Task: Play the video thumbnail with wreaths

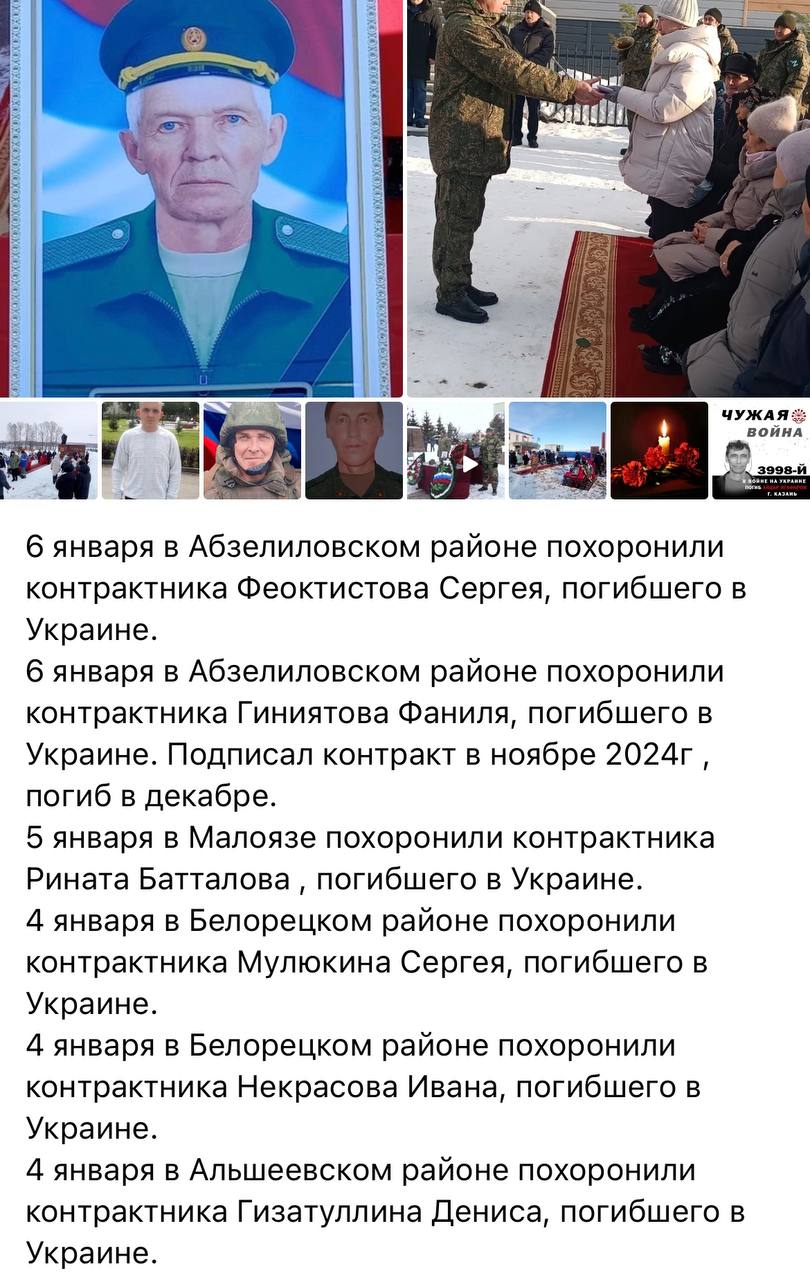Action: 456,451
